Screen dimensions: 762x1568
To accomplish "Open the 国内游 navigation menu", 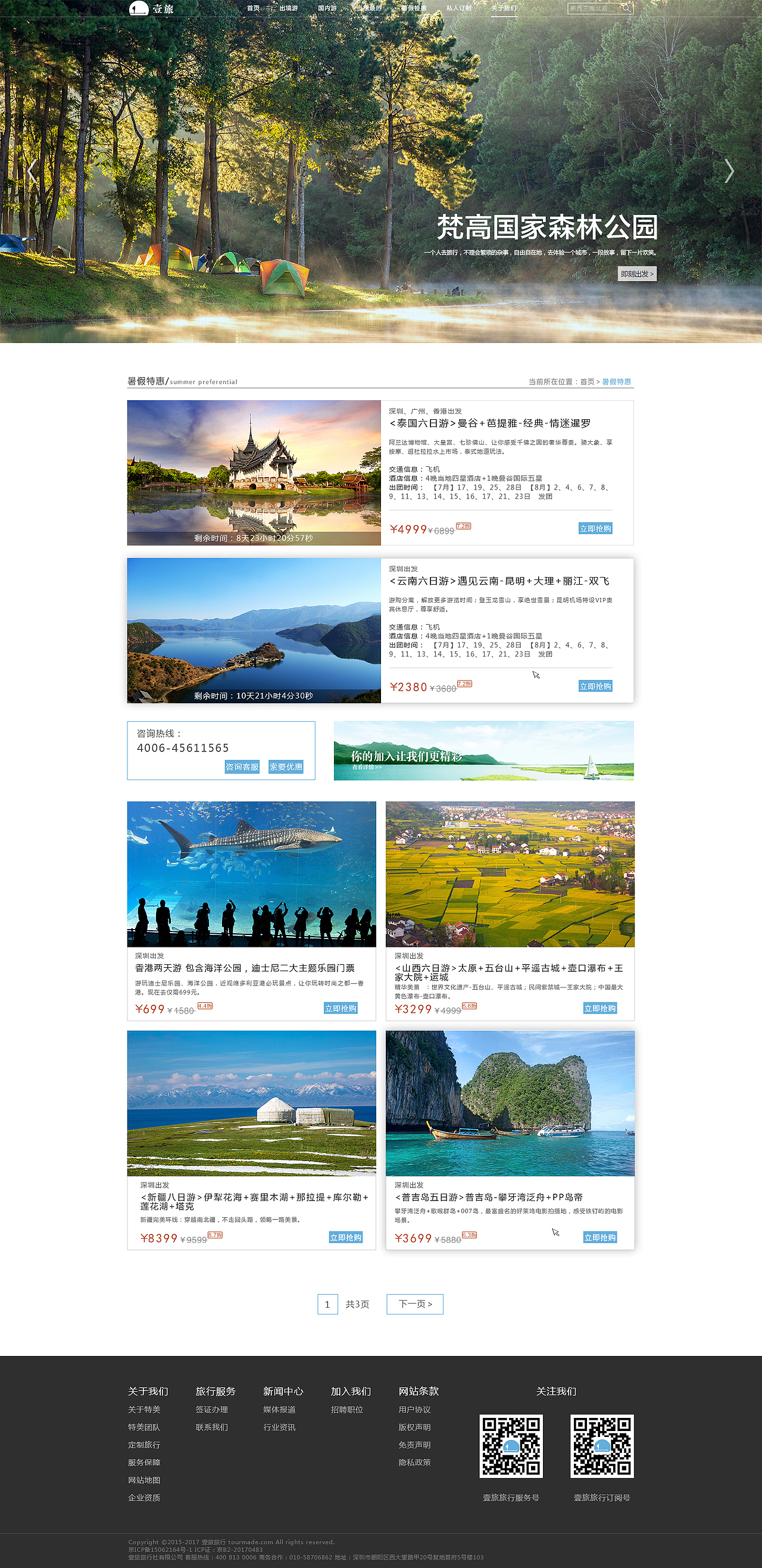I will [327, 9].
